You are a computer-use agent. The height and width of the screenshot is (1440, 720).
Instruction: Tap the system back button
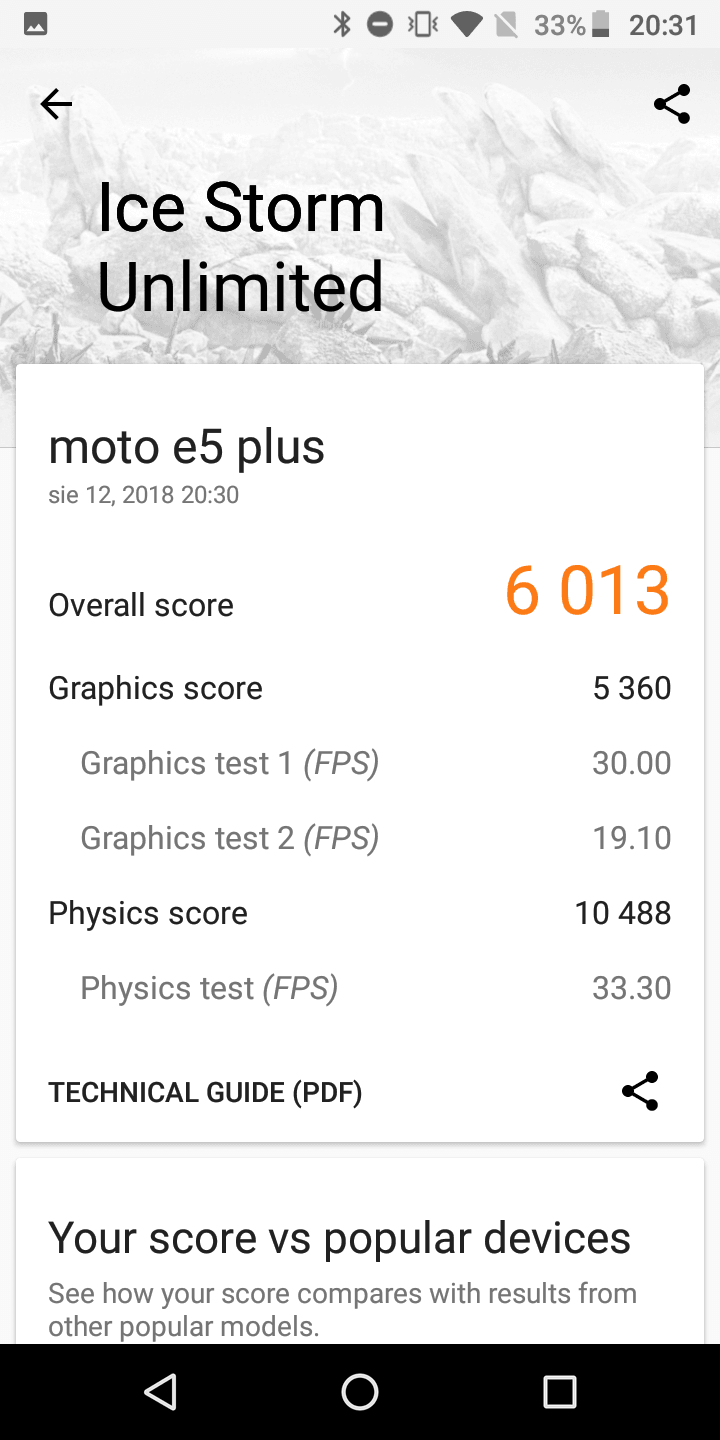tap(160, 1392)
